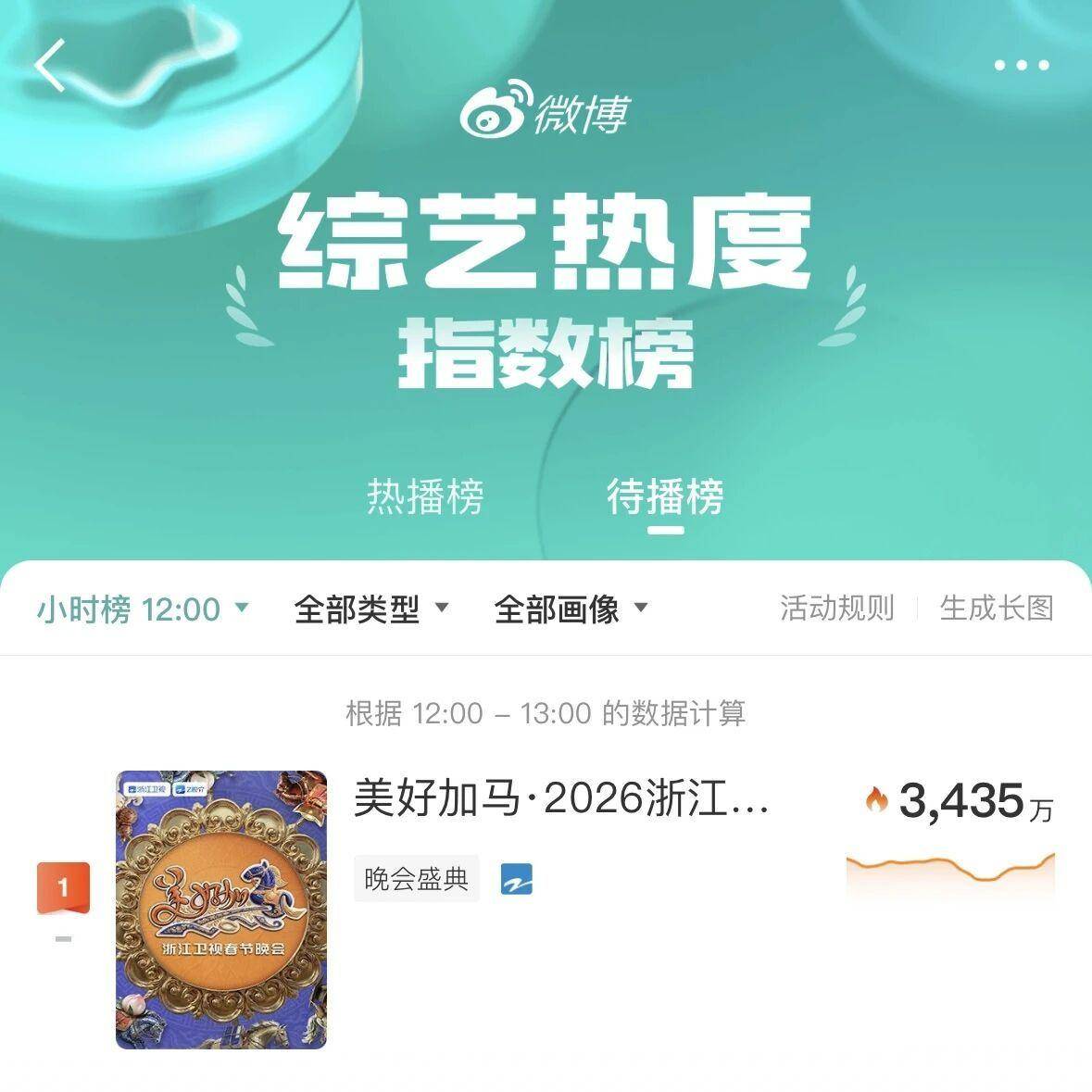Image resolution: width=1092 pixels, height=1092 pixels.
Task: Tap 生成长图 to create long image
Action: 997,609
